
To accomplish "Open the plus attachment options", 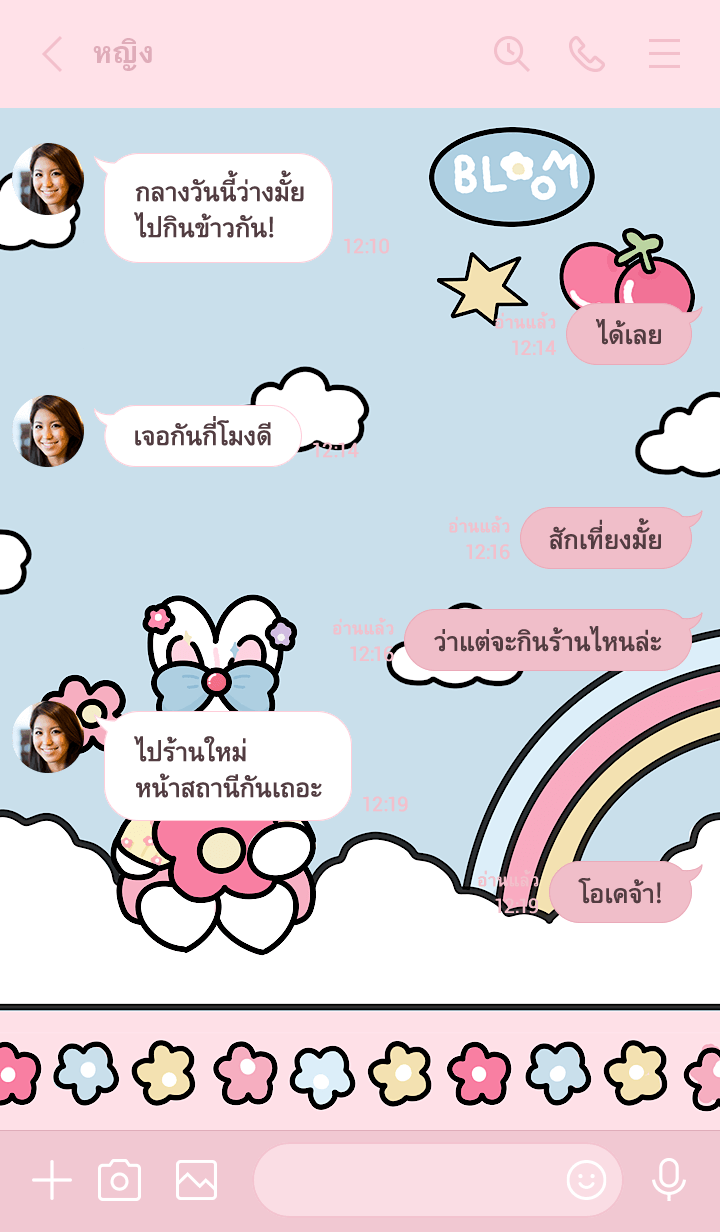I will coord(52,1181).
